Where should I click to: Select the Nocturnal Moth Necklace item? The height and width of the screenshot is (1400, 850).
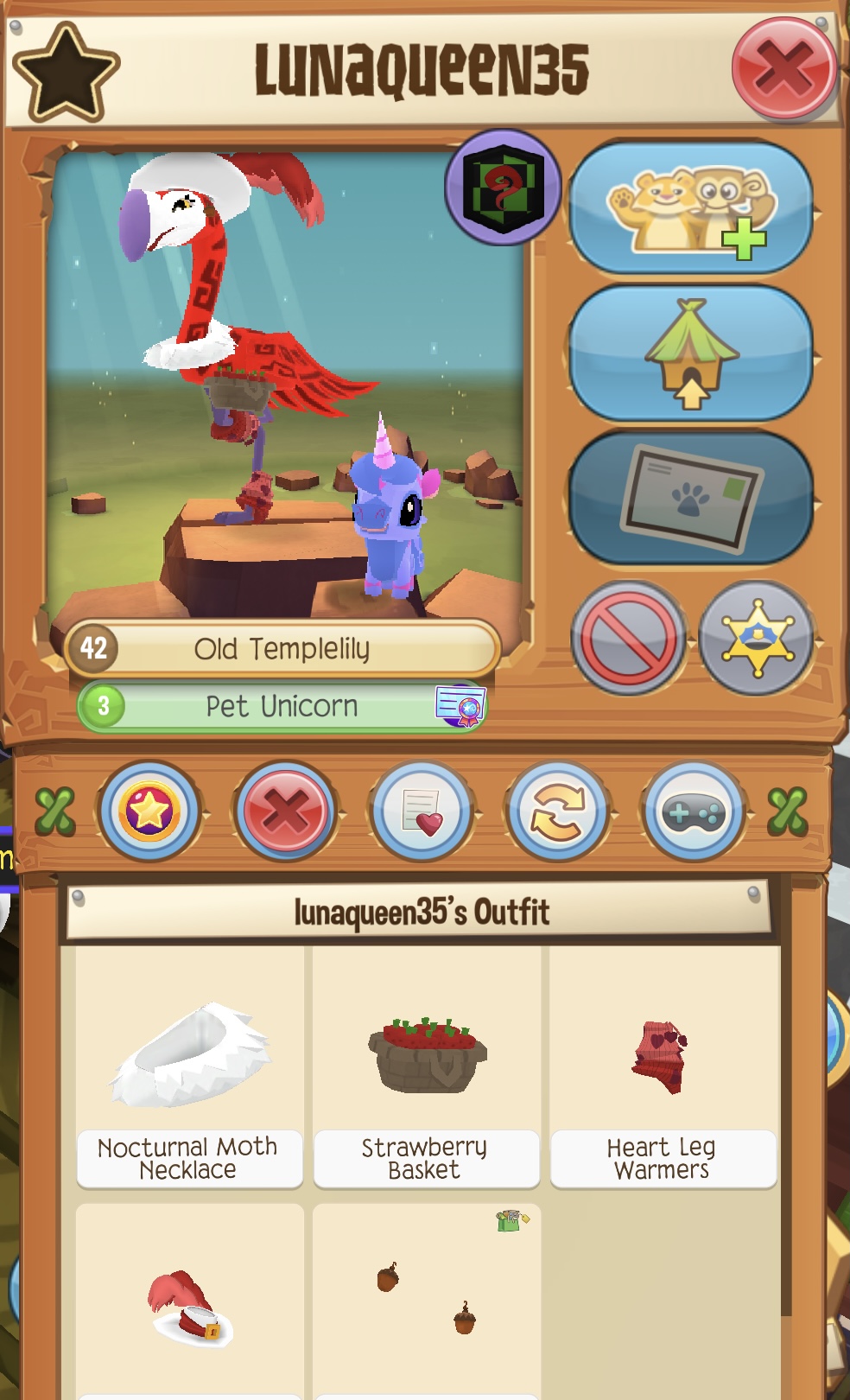[x=189, y=1068]
